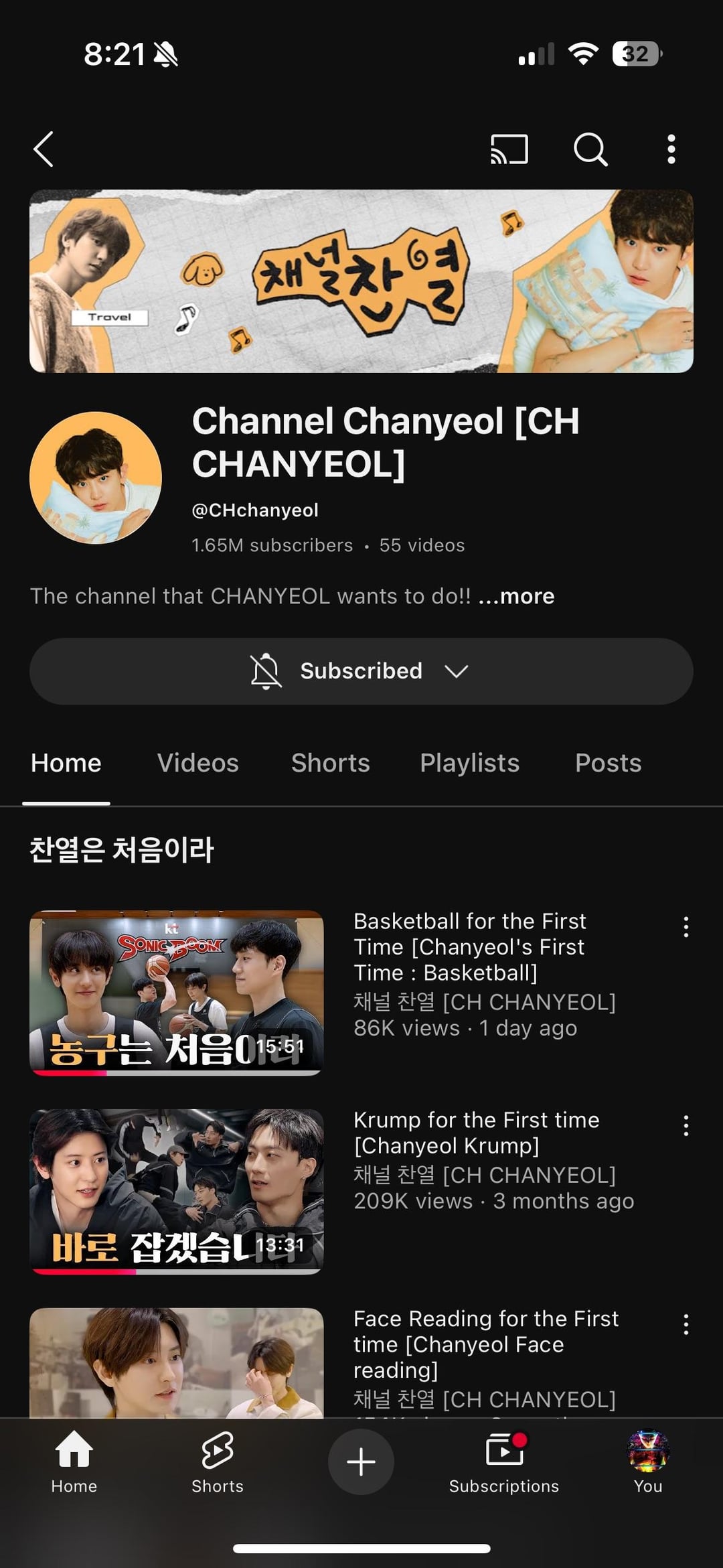
Task: Open options for the Krump video
Action: point(686,1126)
